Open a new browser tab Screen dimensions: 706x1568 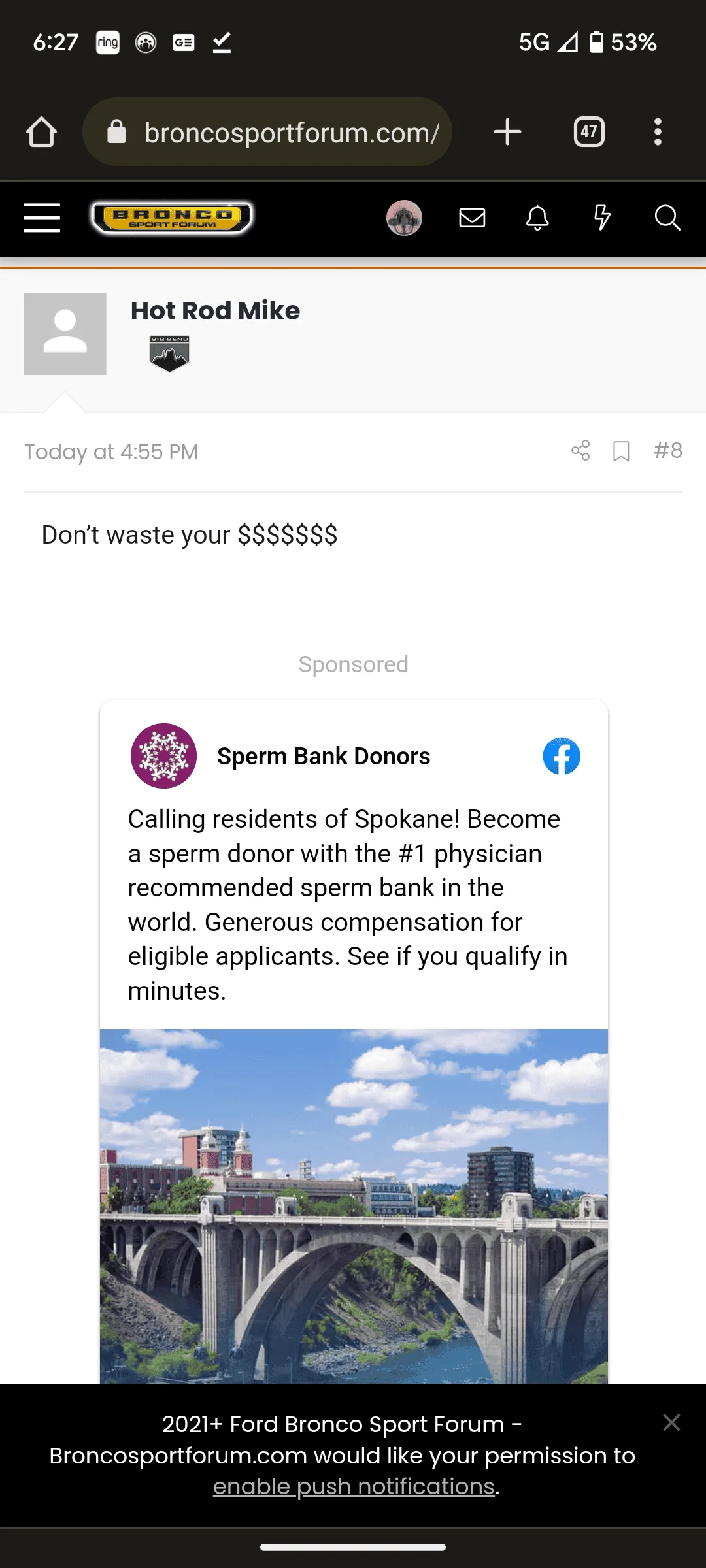[x=507, y=132]
